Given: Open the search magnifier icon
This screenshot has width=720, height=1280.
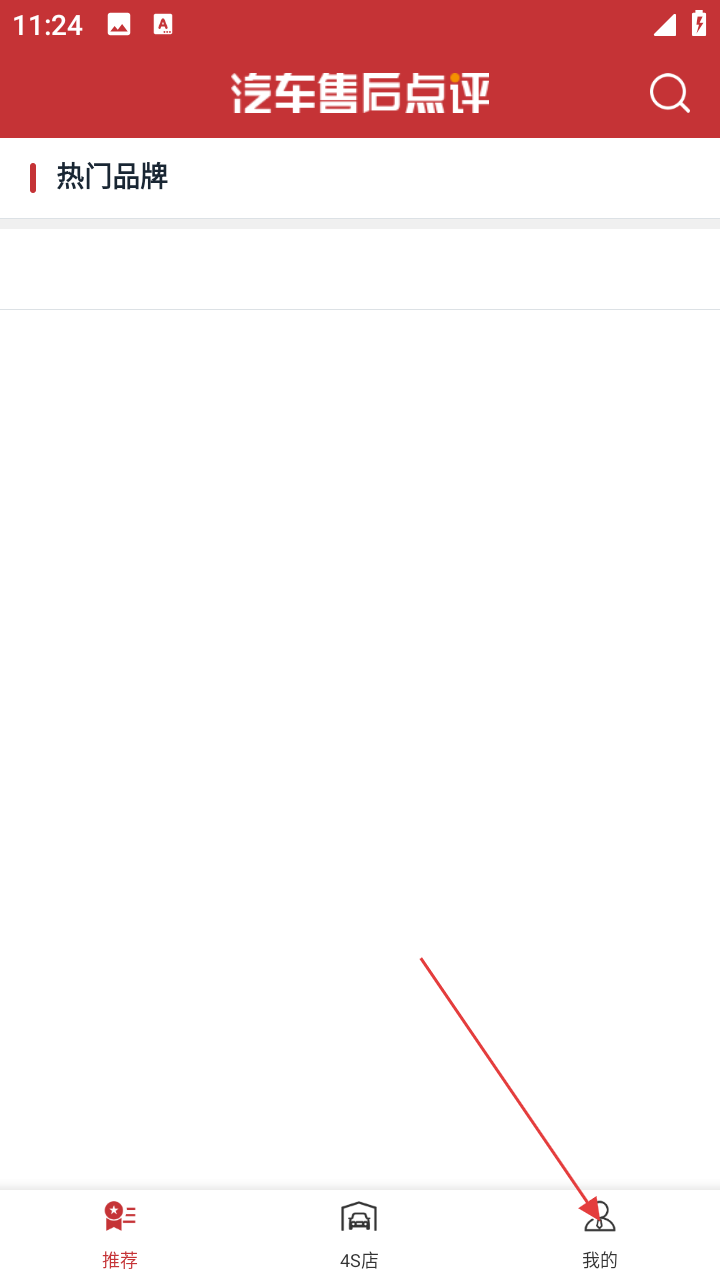Looking at the screenshot, I should click(x=669, y=94).
